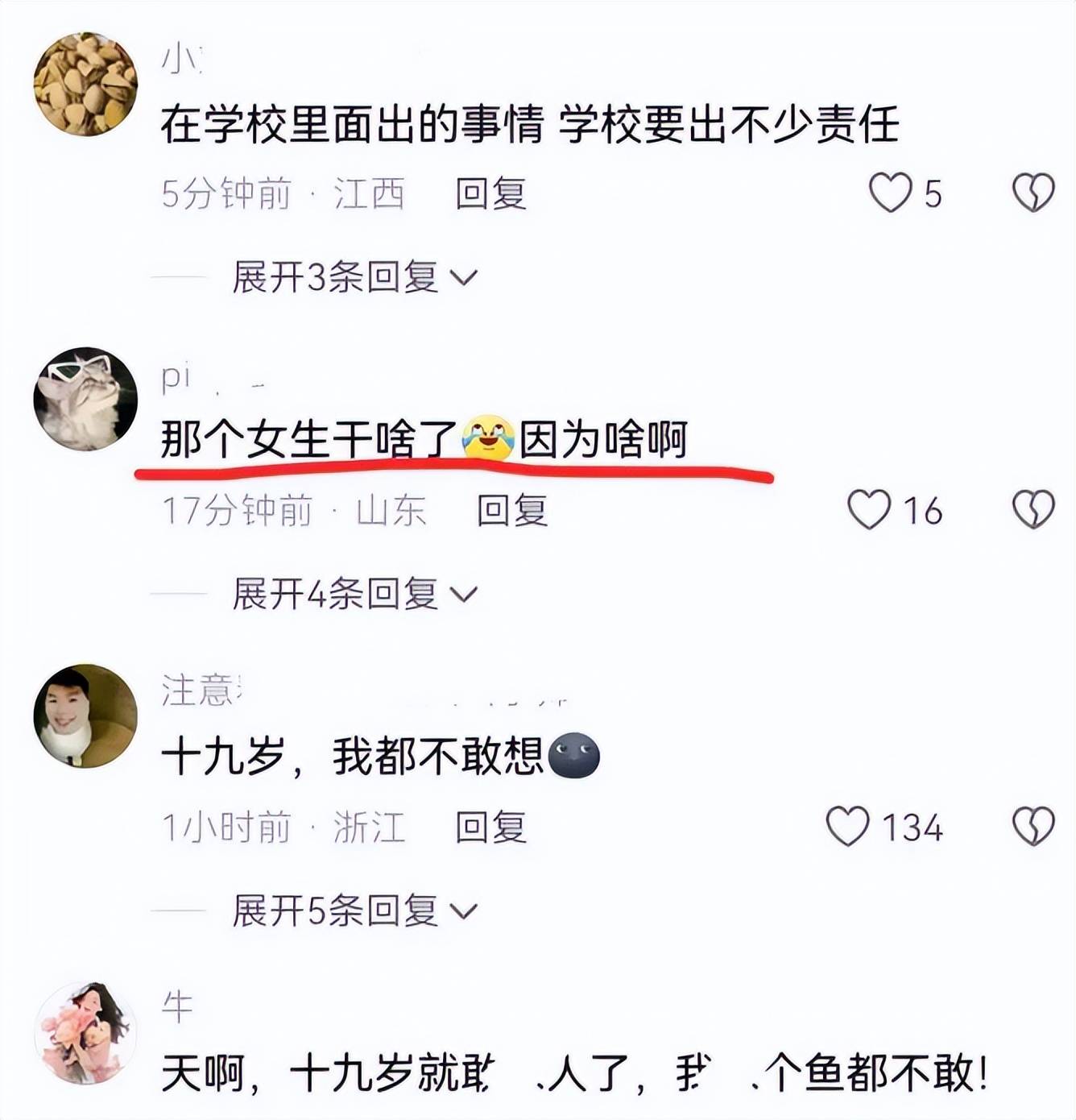
Task: Dislike the comment posted 17分钟前
Action: (x=1033, y=511)
